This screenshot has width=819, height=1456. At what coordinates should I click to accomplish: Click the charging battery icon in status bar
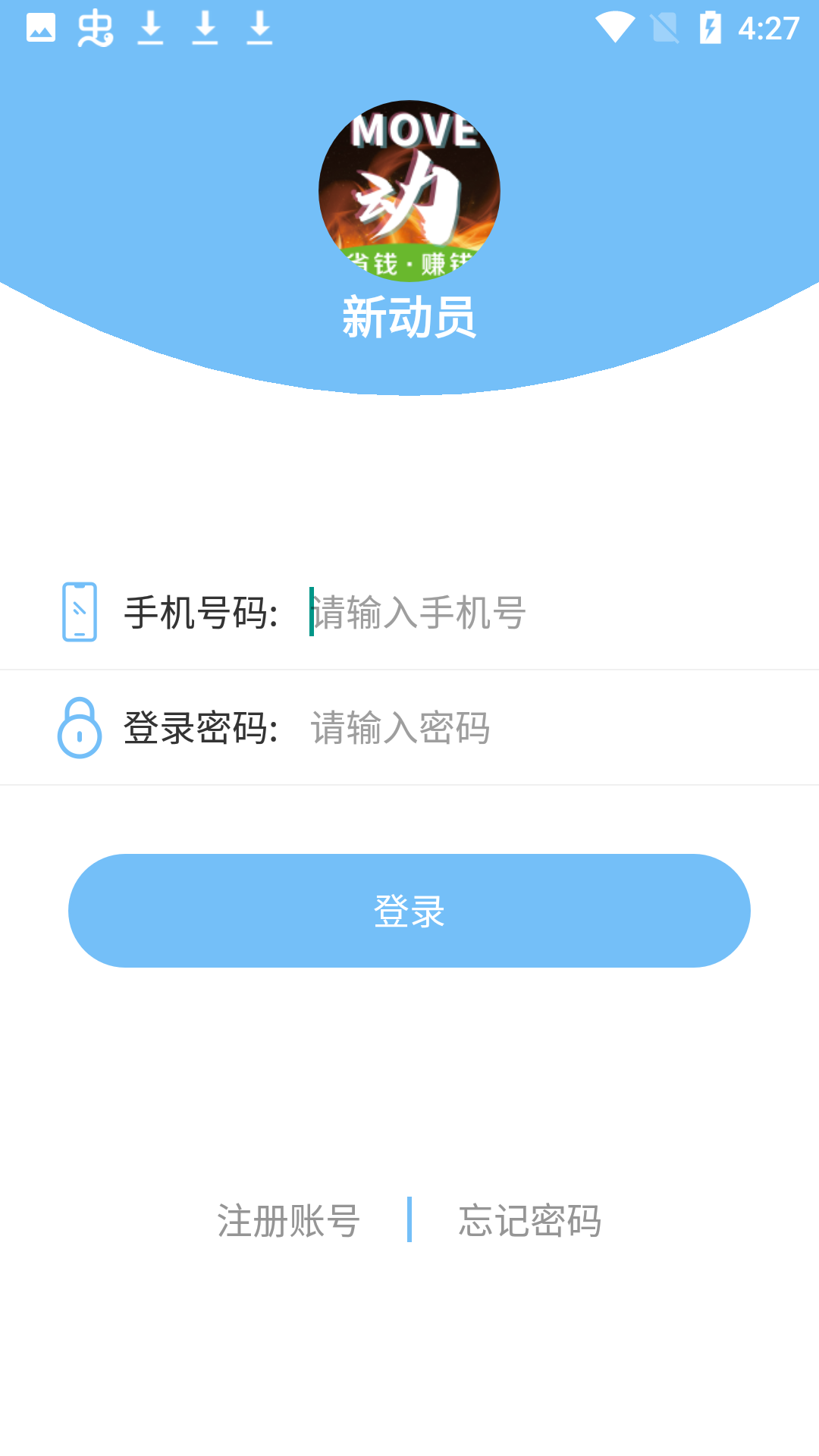711,29
